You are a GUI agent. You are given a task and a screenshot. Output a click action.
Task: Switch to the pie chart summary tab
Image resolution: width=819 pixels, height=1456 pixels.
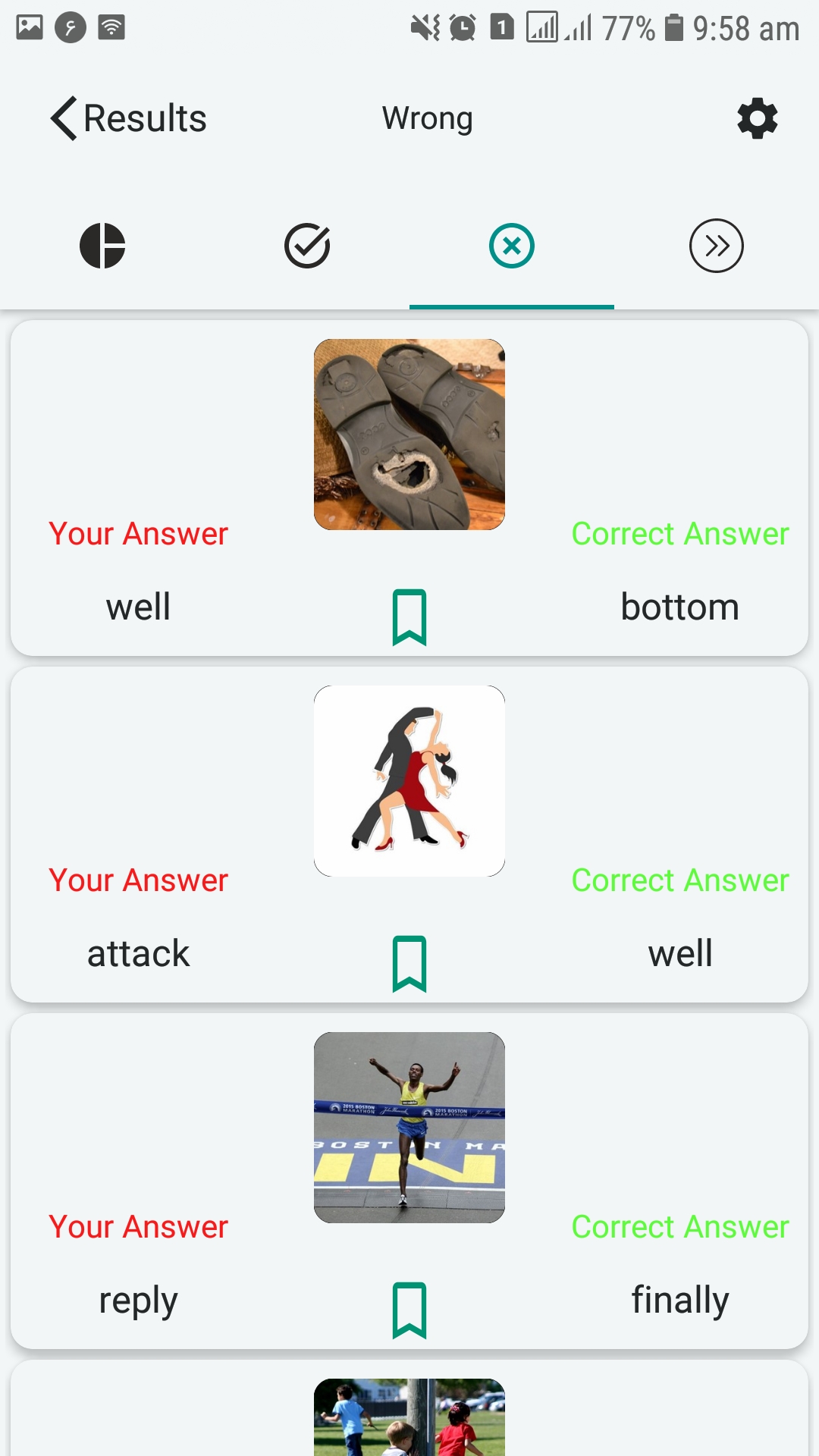click(102, 246)
